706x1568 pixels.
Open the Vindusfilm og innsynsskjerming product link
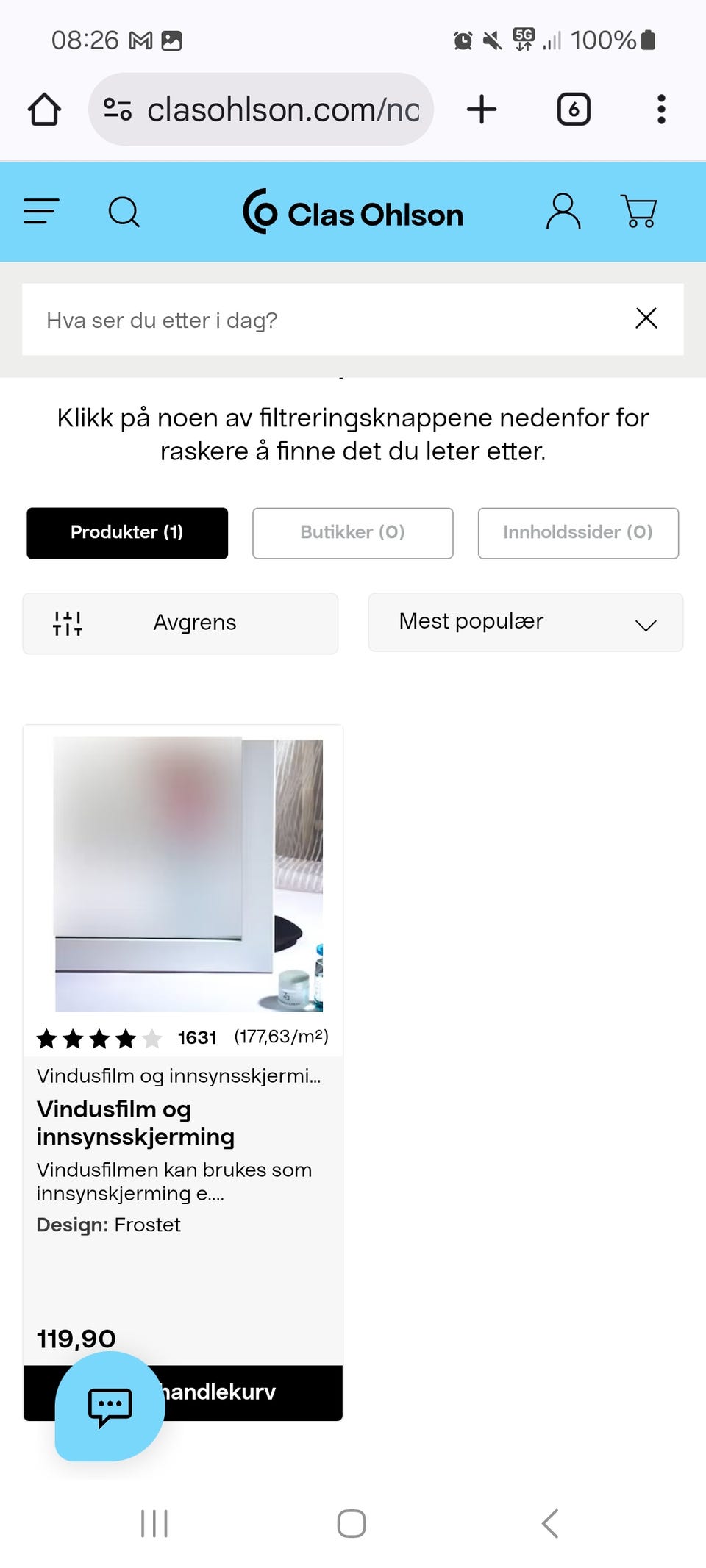[x=135, y=1123]
